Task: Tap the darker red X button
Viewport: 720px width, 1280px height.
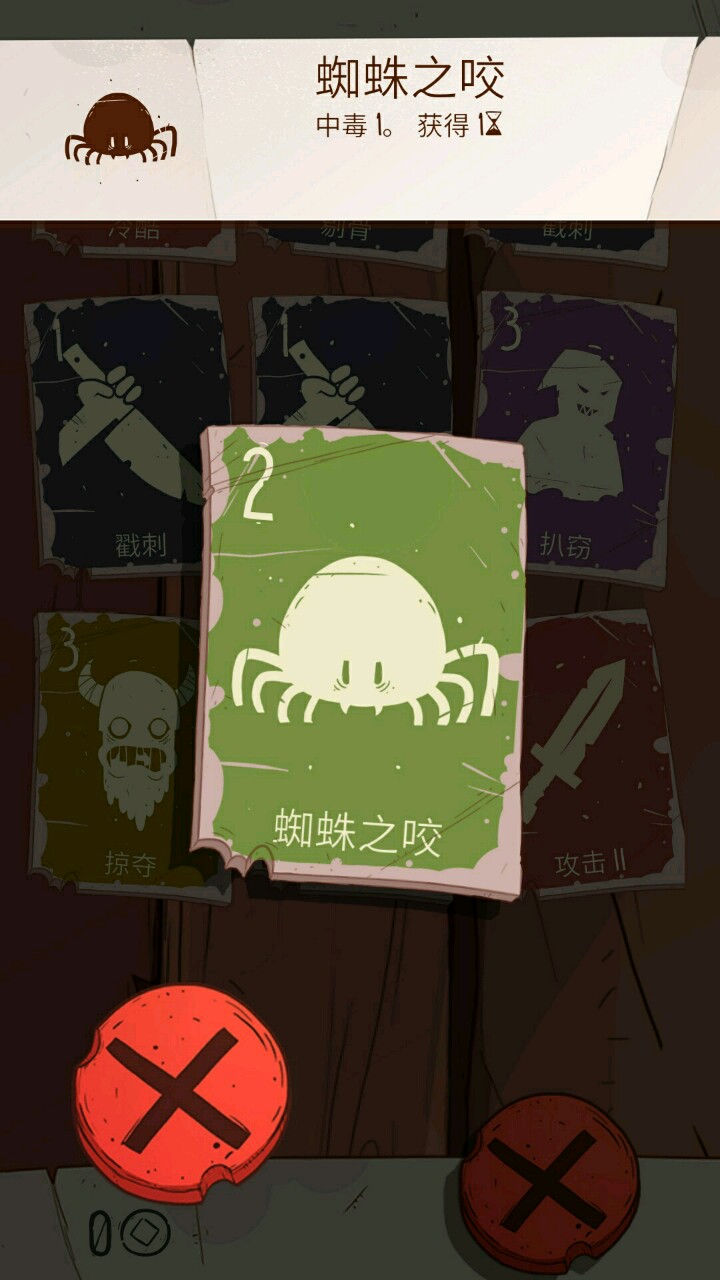Action: coord(549,1182)
